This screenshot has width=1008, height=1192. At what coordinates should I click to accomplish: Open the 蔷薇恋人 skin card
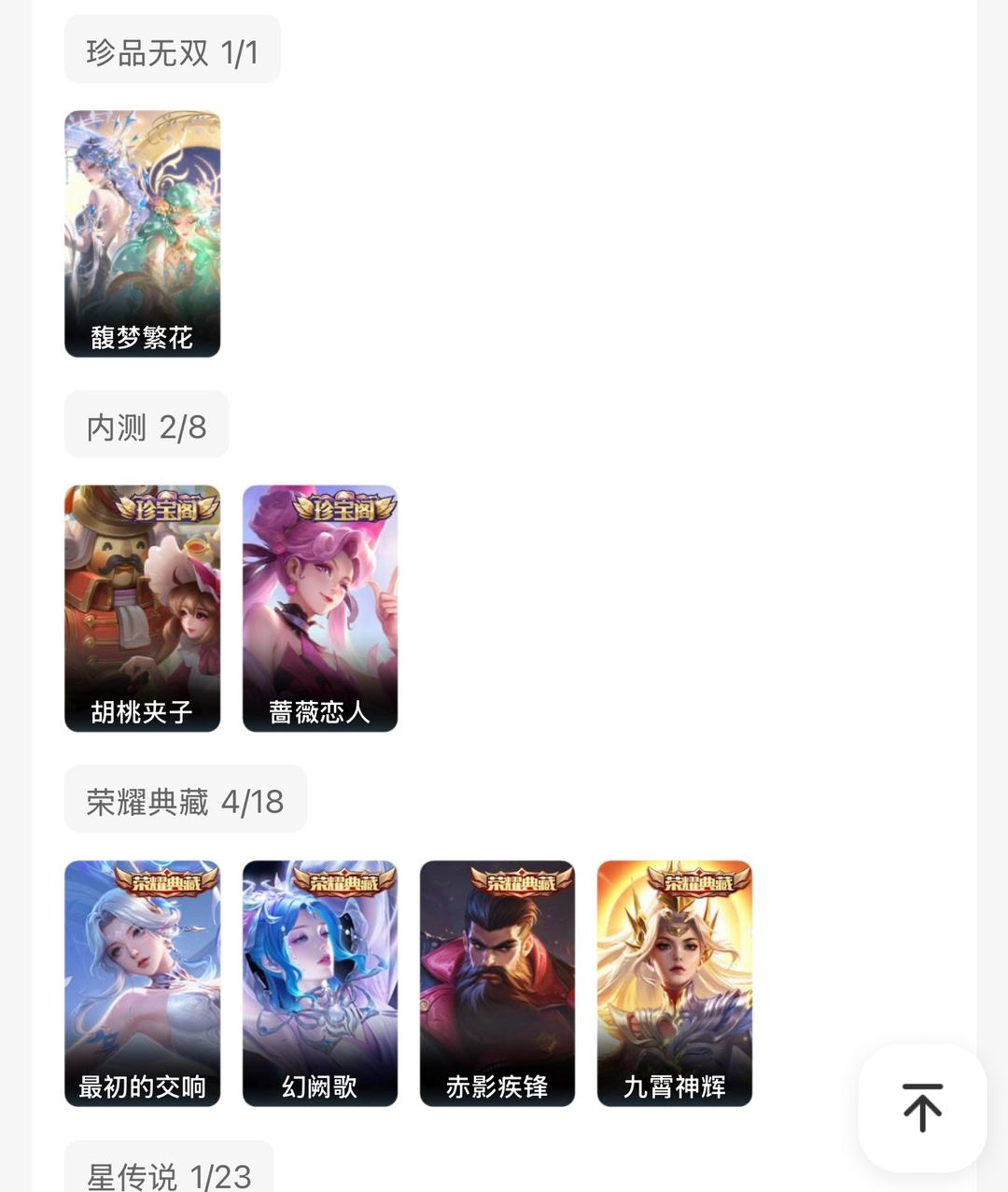(x=320, y=608)
